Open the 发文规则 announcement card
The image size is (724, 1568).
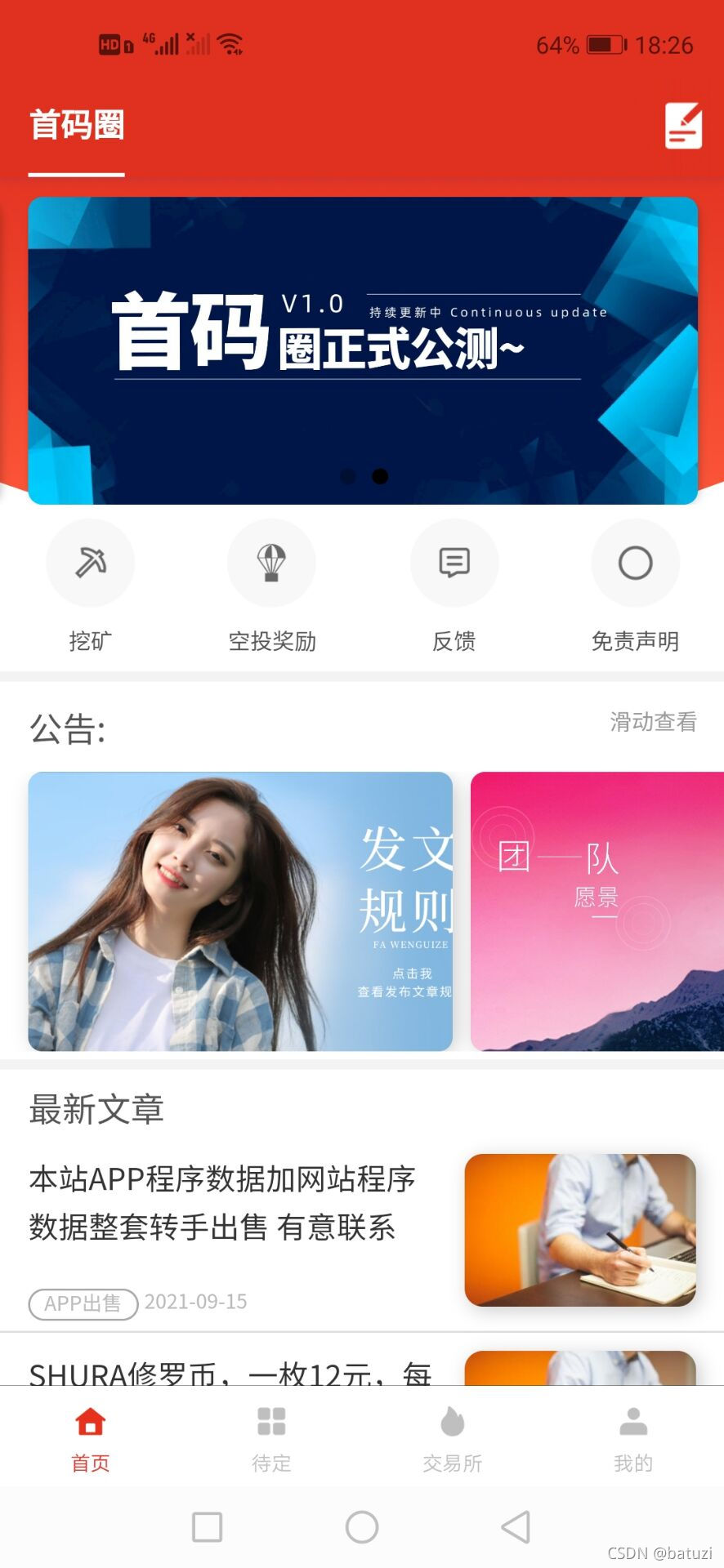point(240,911)
